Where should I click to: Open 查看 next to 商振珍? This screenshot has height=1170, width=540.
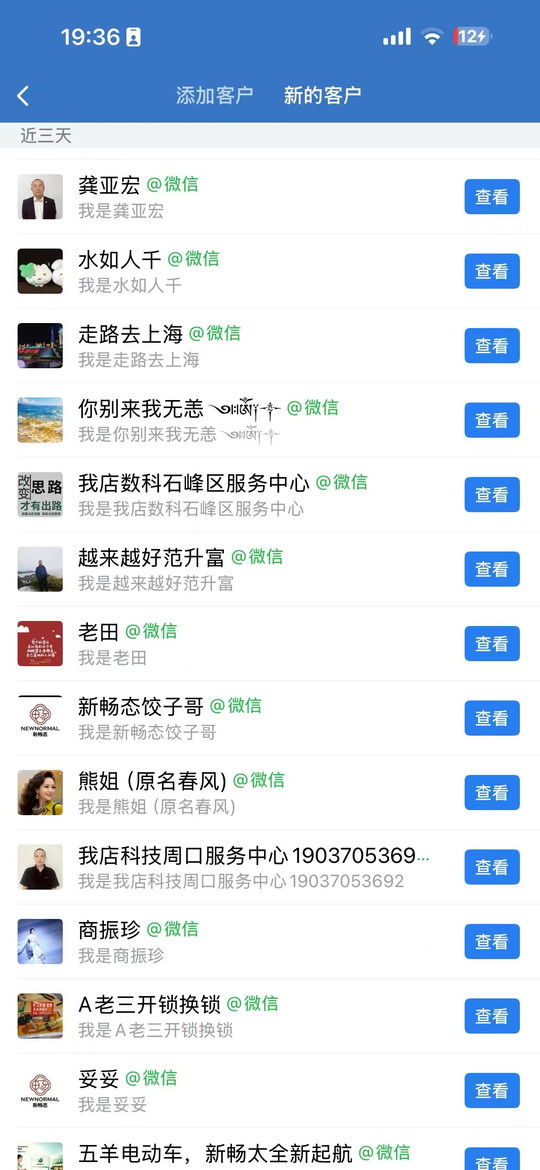492,942
